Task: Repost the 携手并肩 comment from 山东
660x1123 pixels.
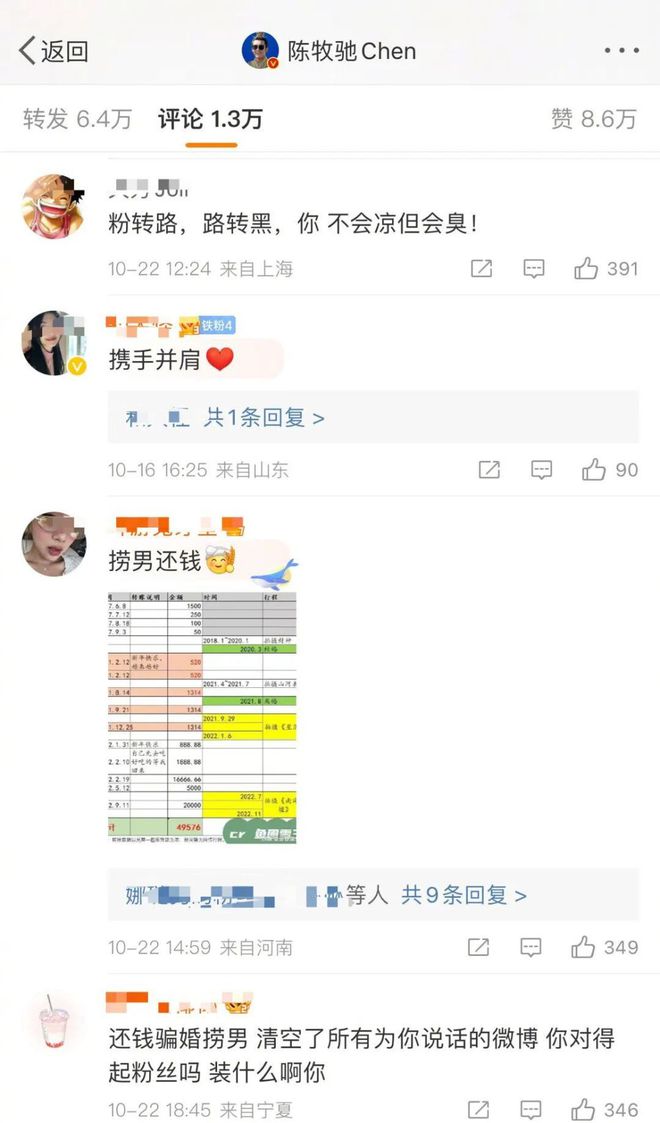Action: [x=489, y=469]
